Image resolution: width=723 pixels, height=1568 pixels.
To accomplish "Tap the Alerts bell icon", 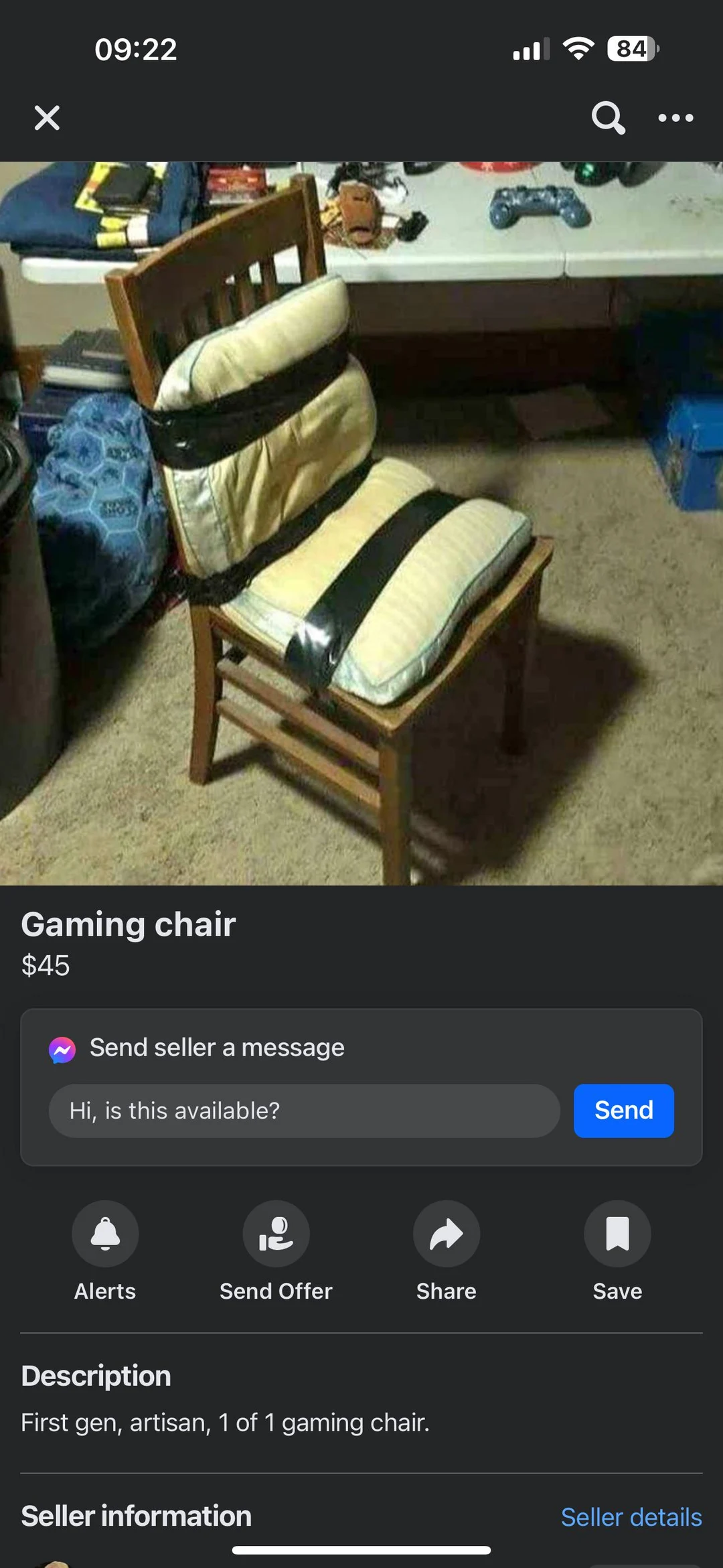I will coord(104,1232).
